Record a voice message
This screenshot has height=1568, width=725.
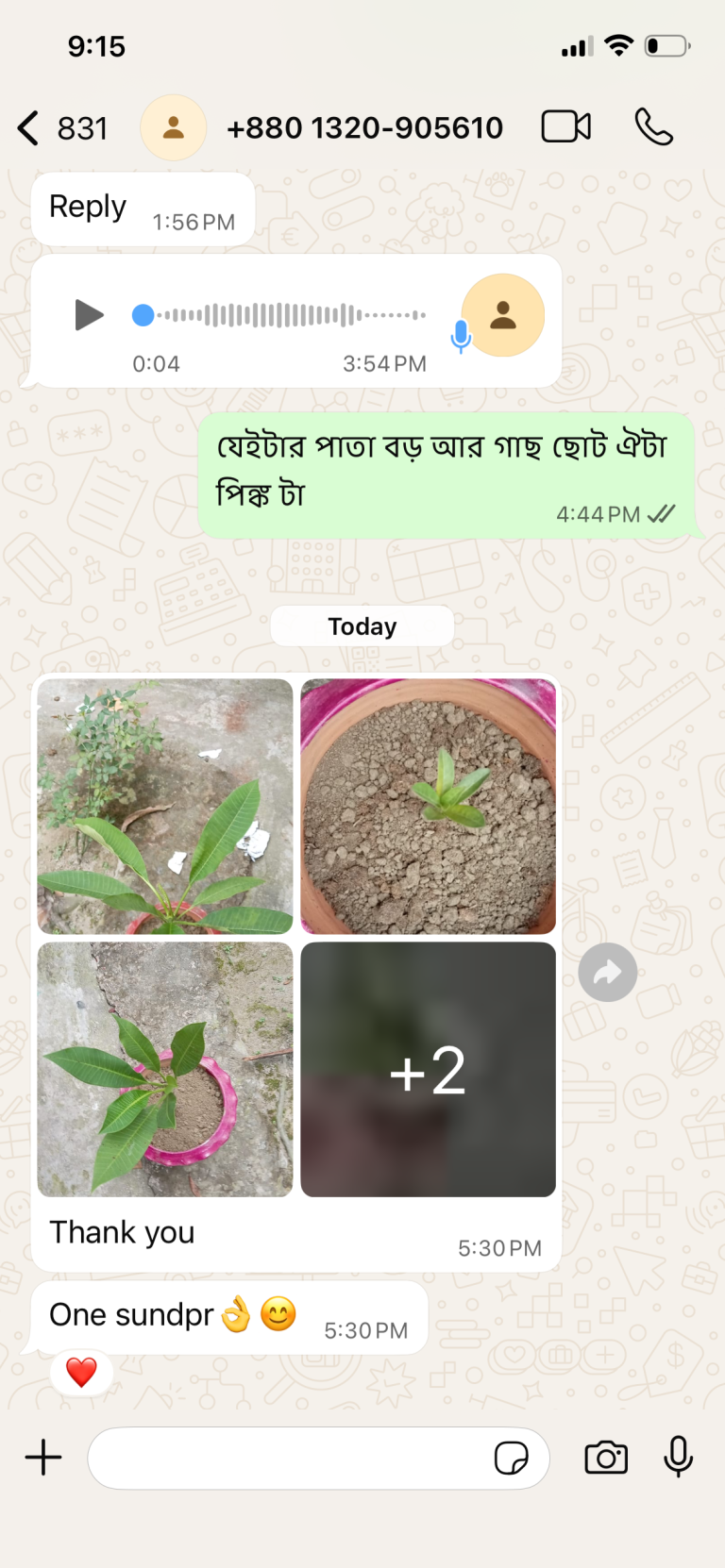coord(678,1458)
